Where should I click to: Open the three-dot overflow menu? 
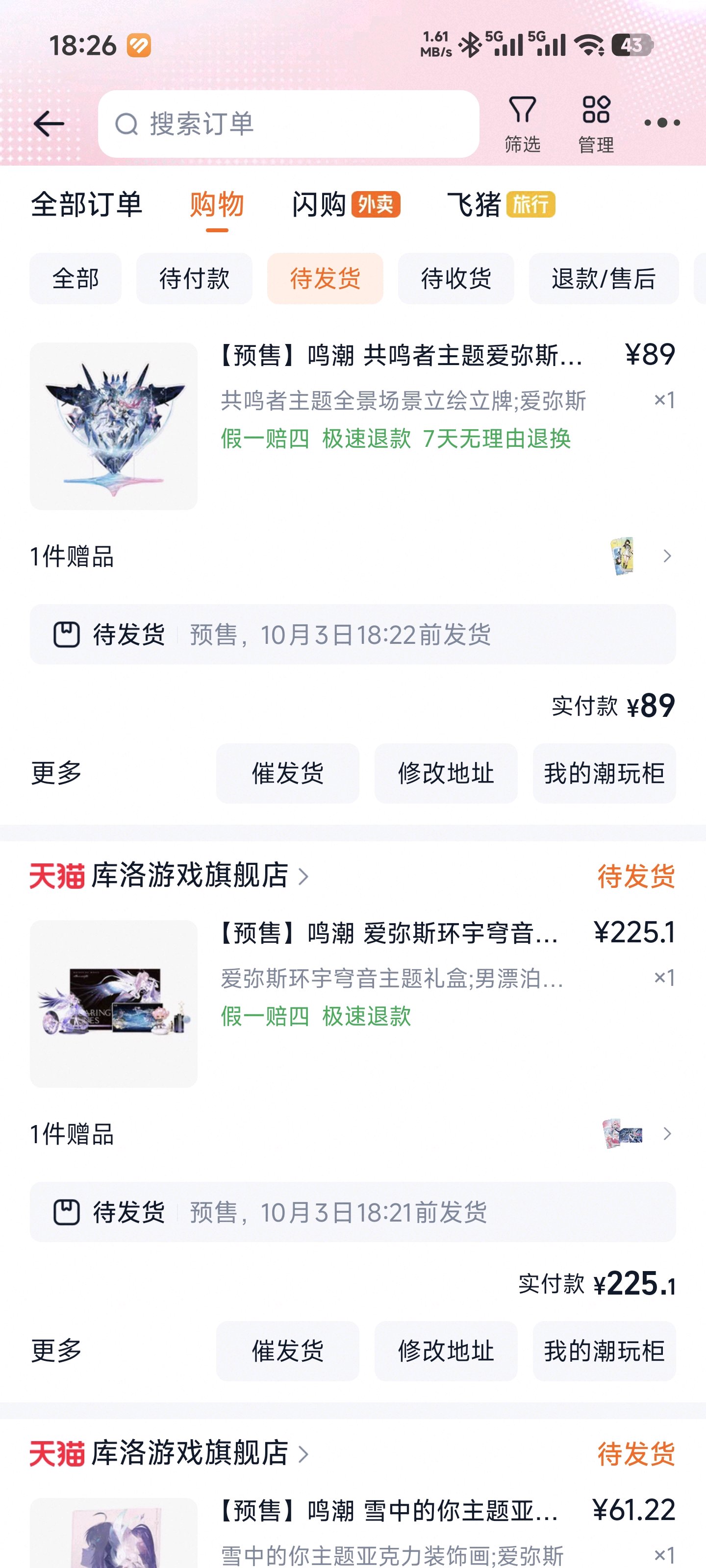pyautogui.click(x=661, y=123)
